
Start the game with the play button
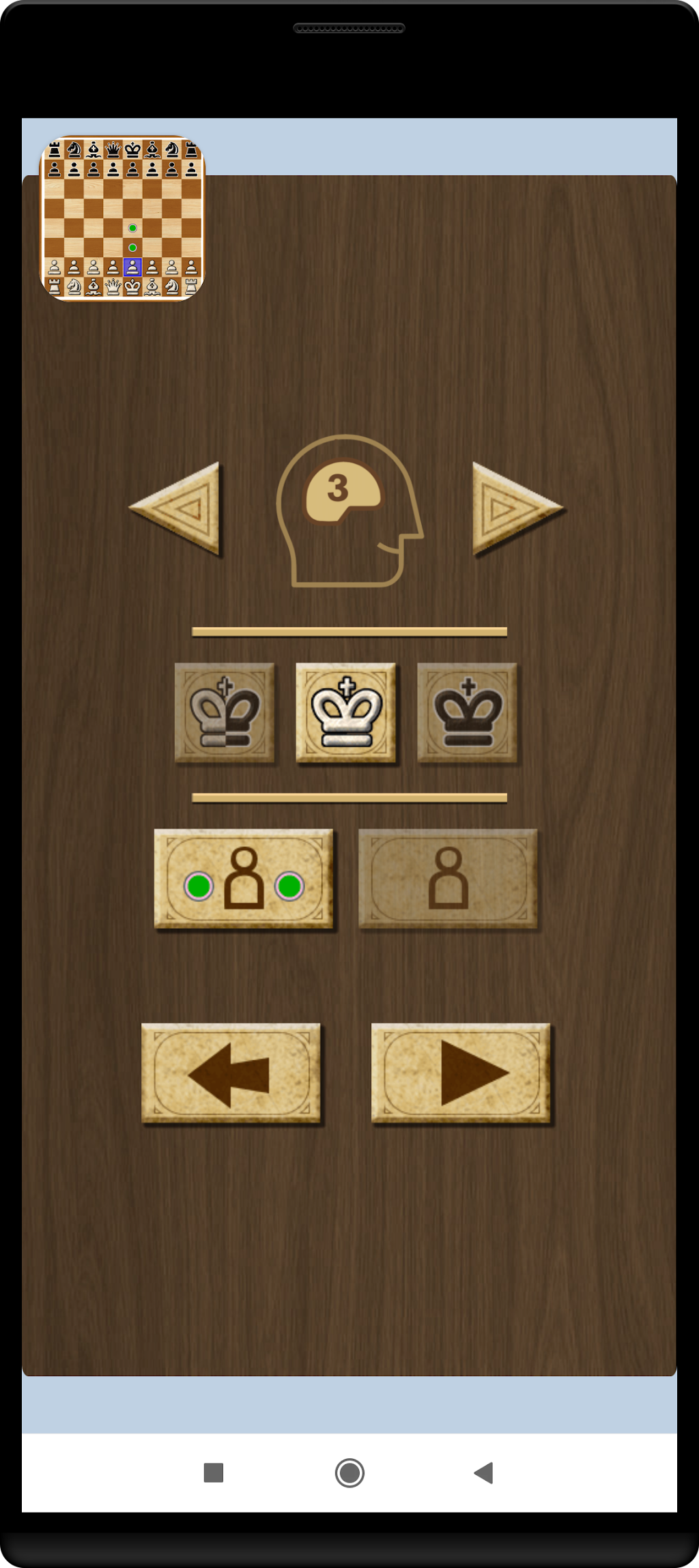click(461, 1073)
